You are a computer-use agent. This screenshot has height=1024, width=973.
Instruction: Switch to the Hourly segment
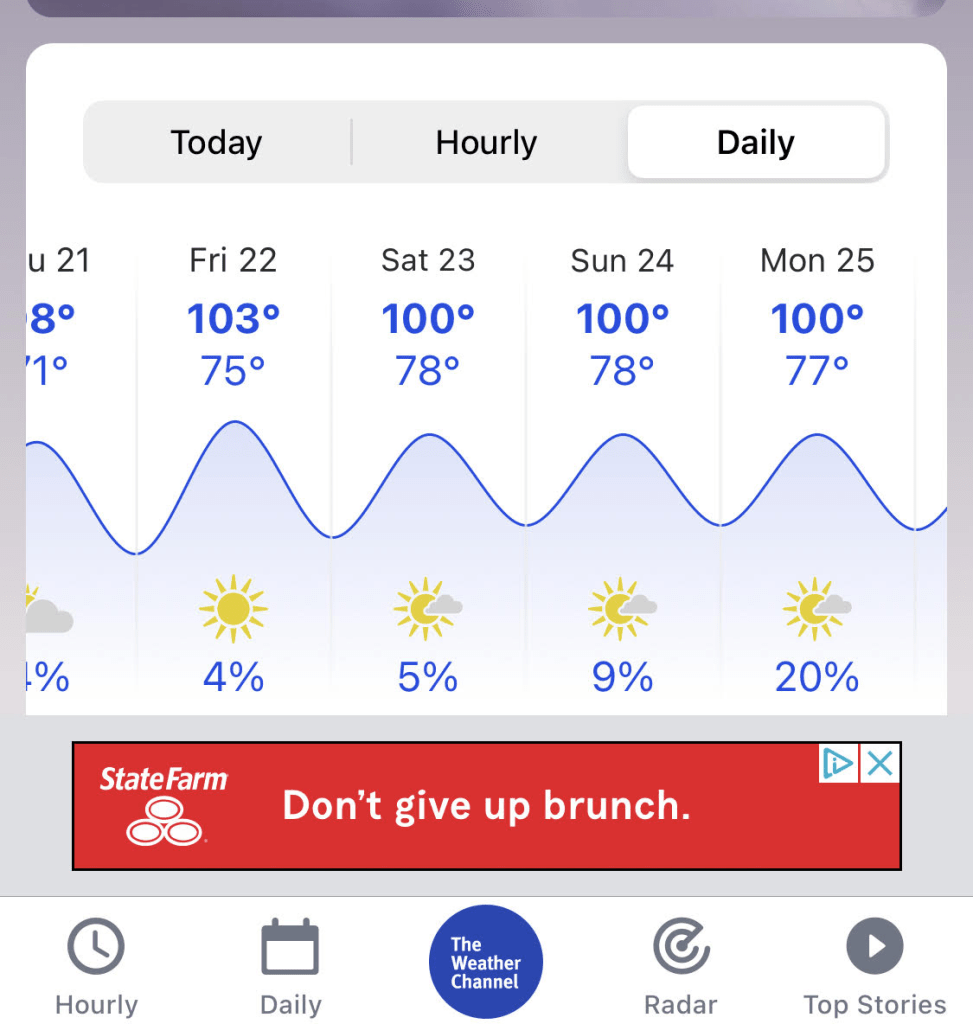486,143
